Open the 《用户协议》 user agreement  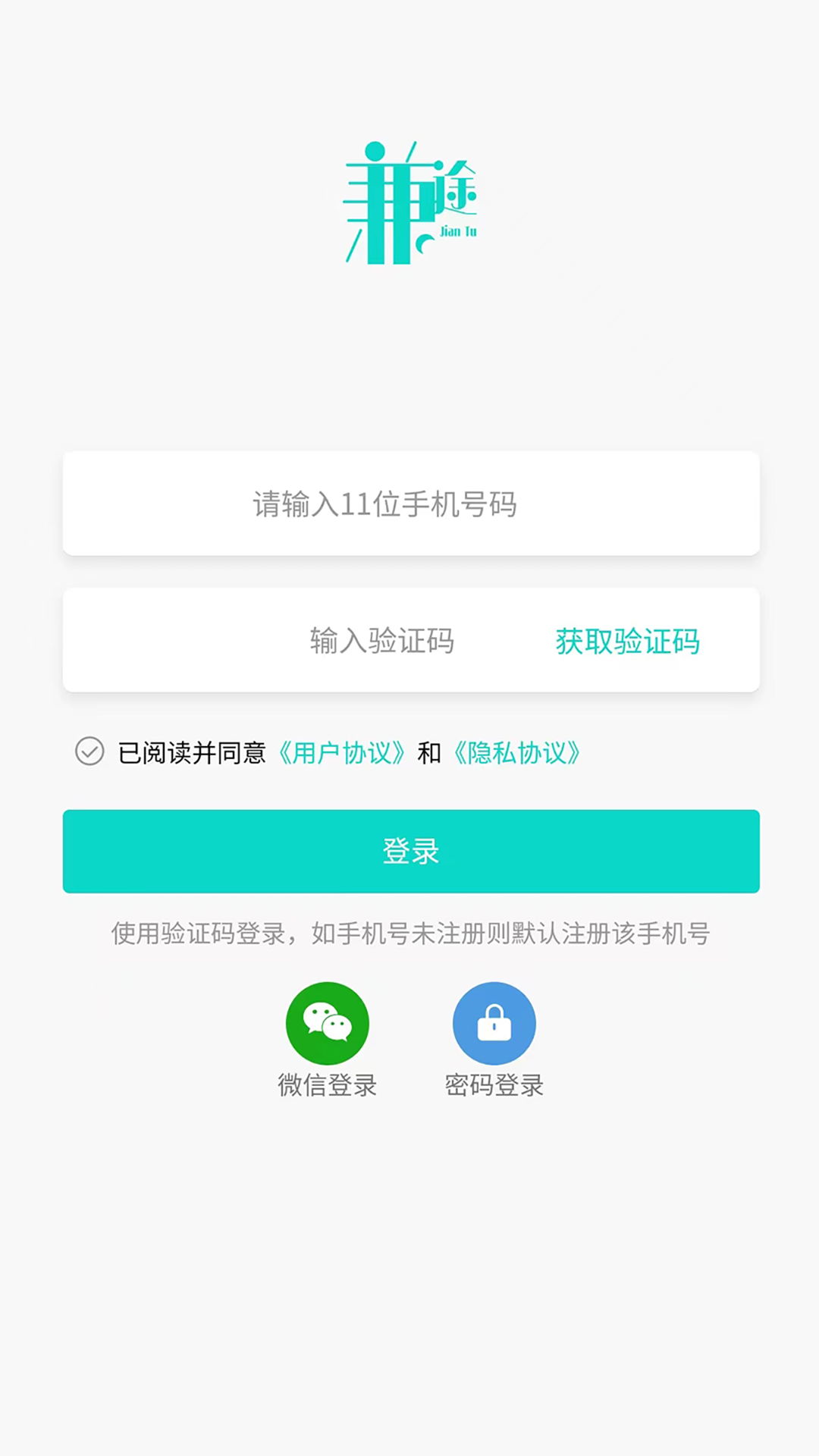click(343, 753)
